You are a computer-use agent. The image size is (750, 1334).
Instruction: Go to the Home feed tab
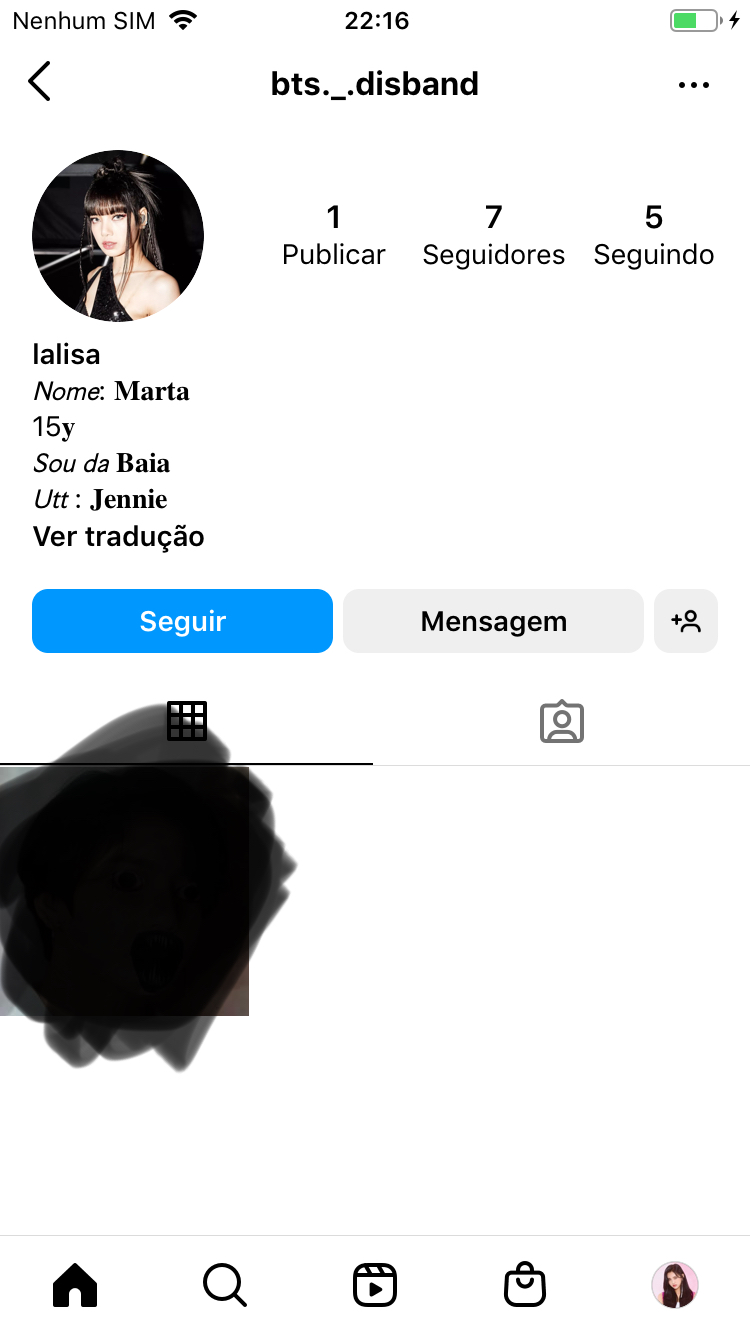click(75, 1285)
